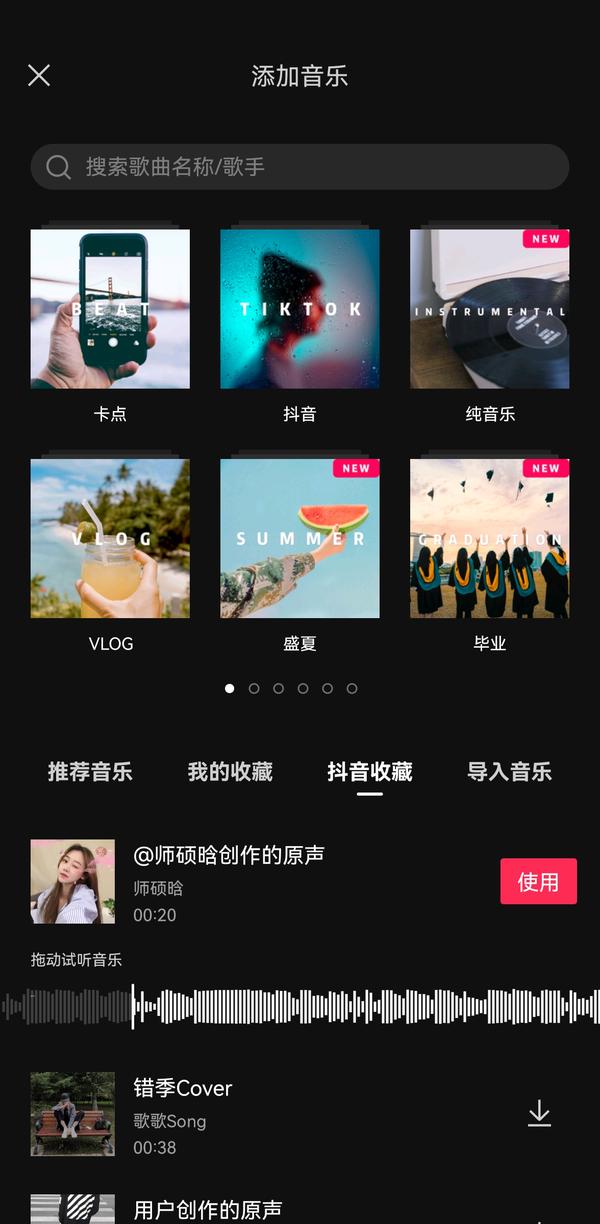
Task: Tap 使用 for 师硕晗's original sound
Action: point(538,881)
